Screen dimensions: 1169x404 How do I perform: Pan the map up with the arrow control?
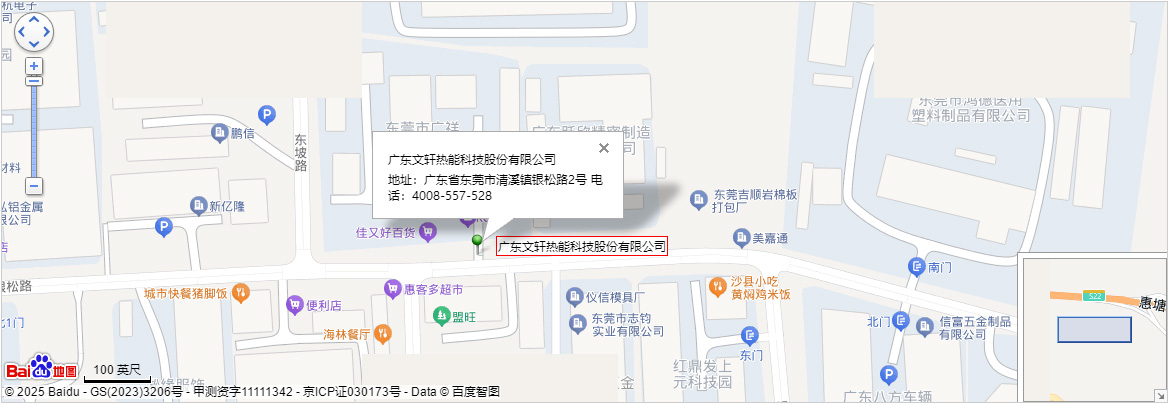[x=33, y=19]
